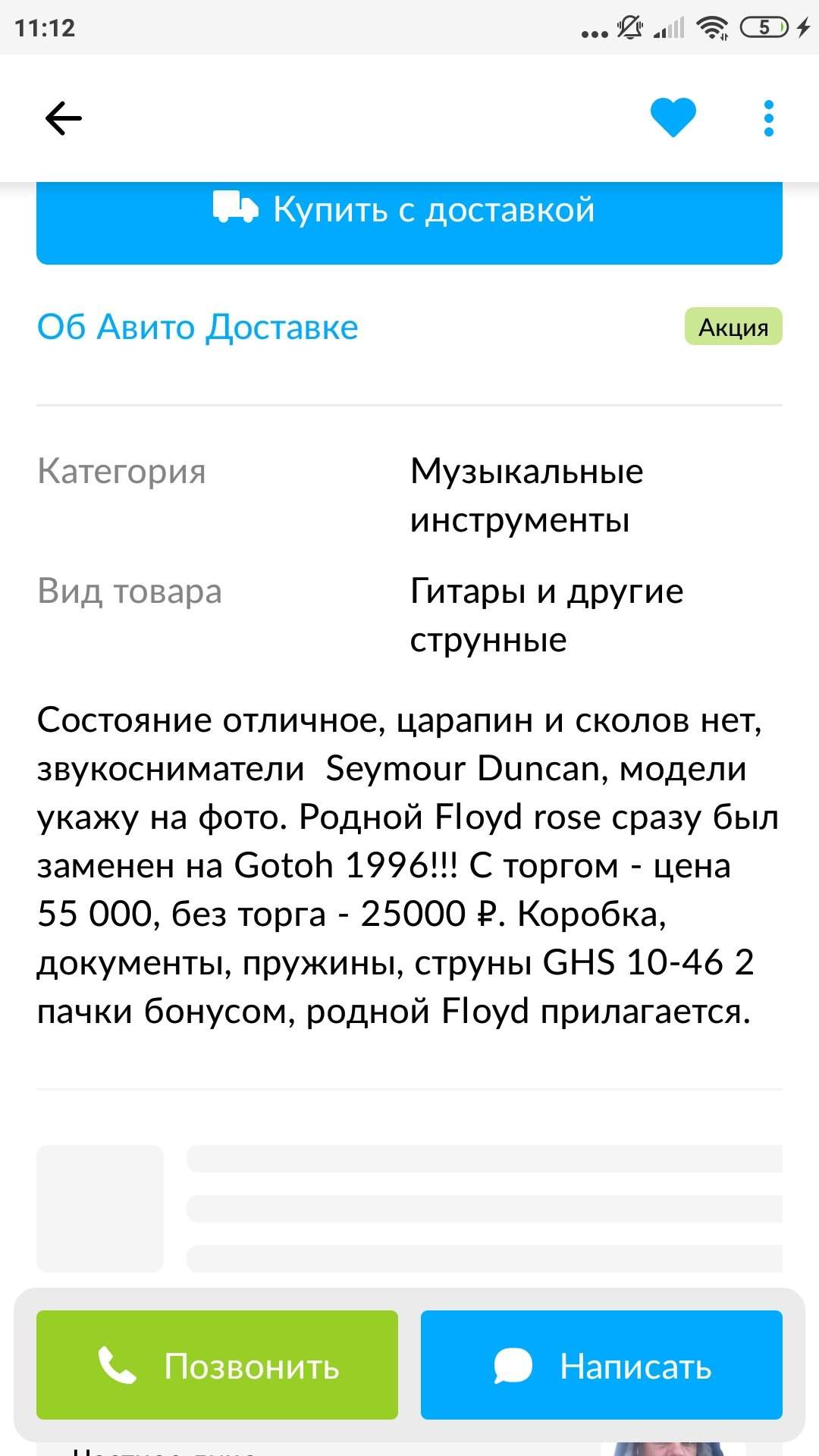819x1456 pixels.
Task: Call the seller with Позвонить
Action: pyautogui.click(x=217, y=1365)
